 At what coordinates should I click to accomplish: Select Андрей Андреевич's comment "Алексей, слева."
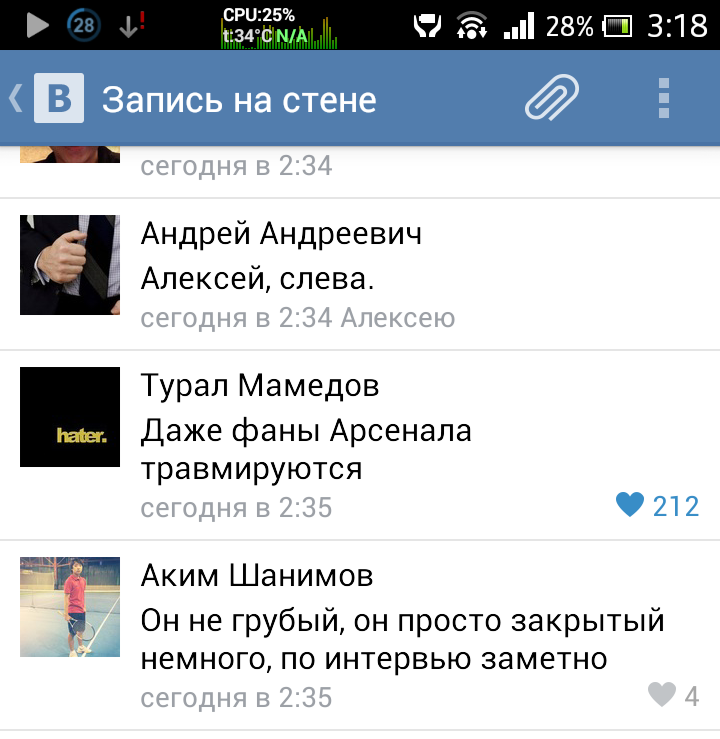pos(258,279)
